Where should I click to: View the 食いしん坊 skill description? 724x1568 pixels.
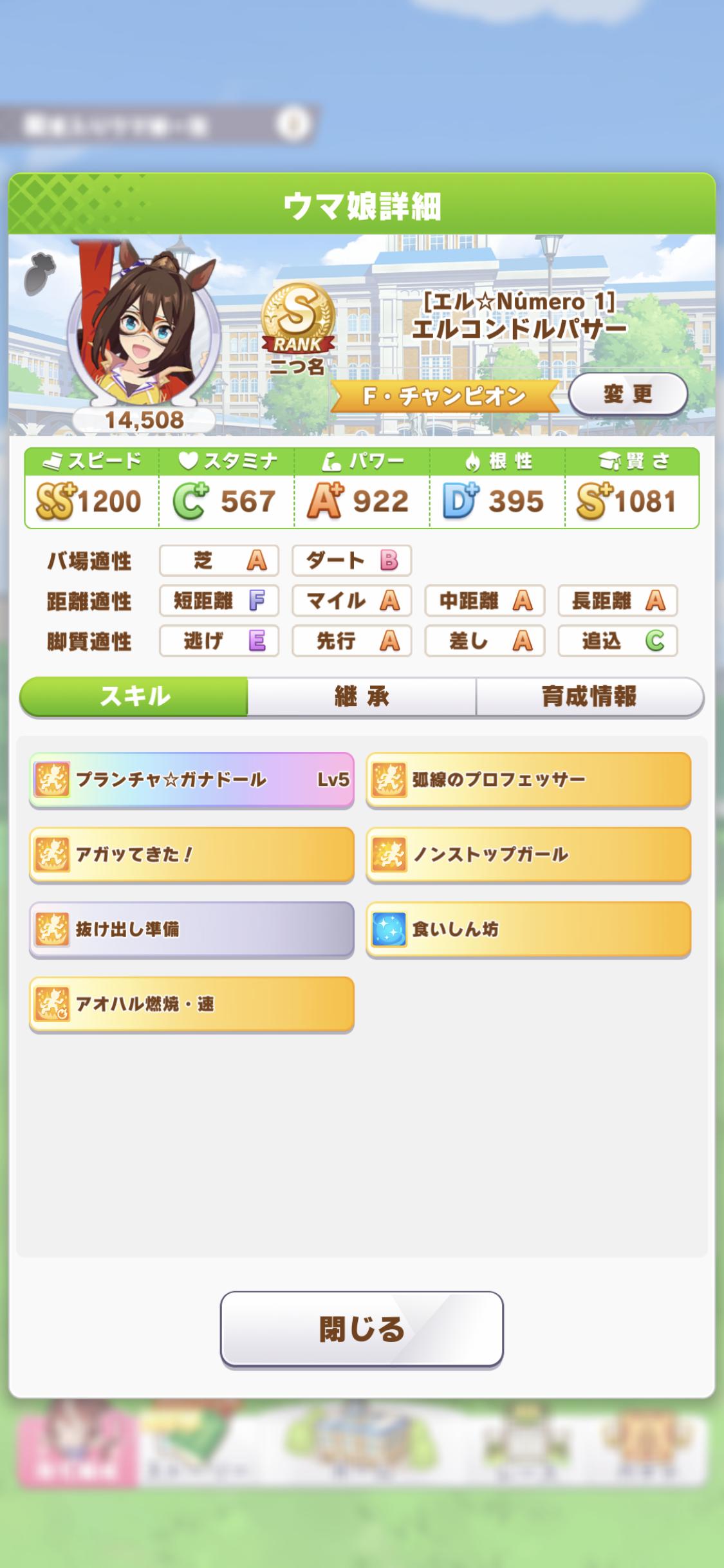528,929
